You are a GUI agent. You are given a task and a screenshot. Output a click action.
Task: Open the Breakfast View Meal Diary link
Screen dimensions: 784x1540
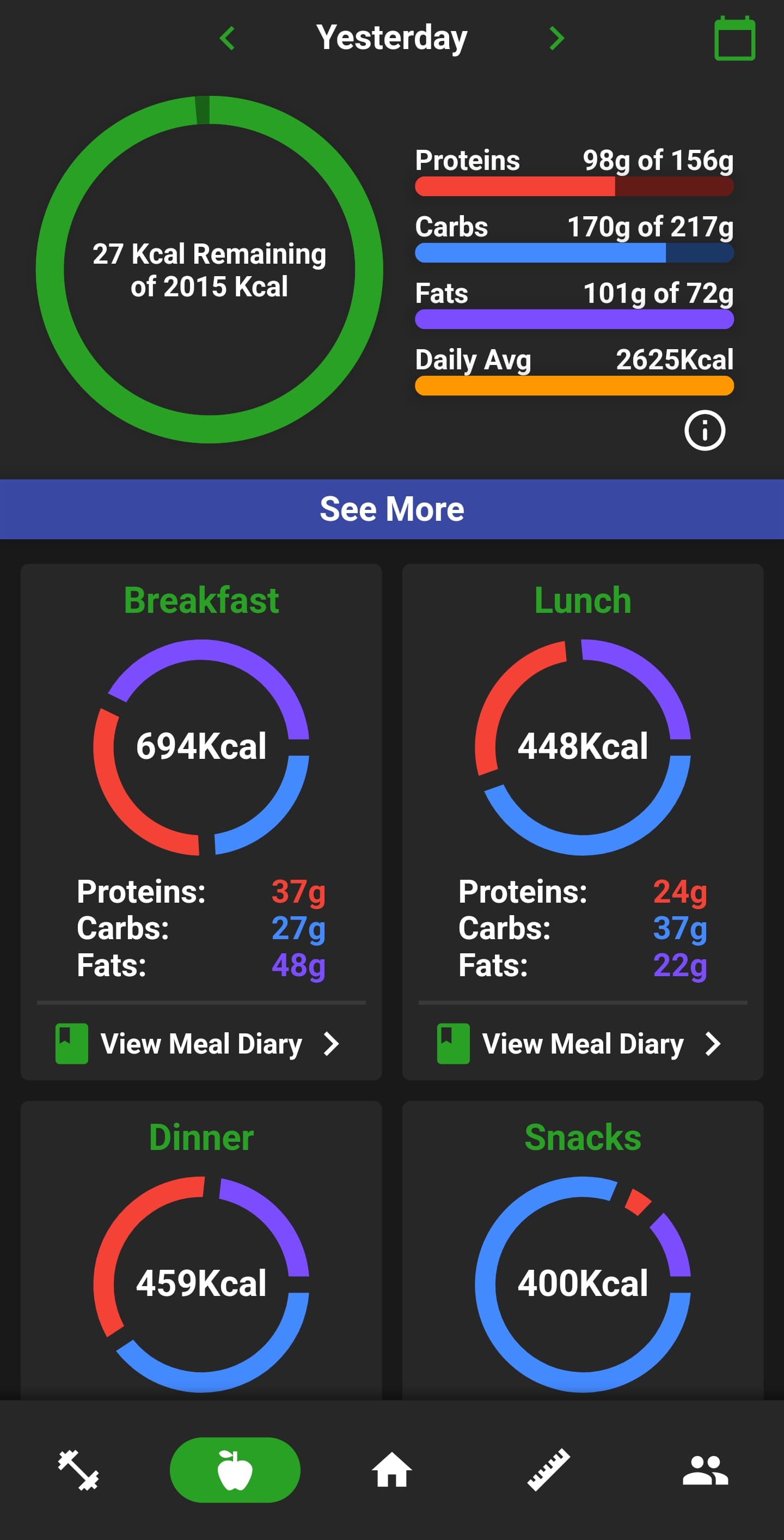(201, 1044)
